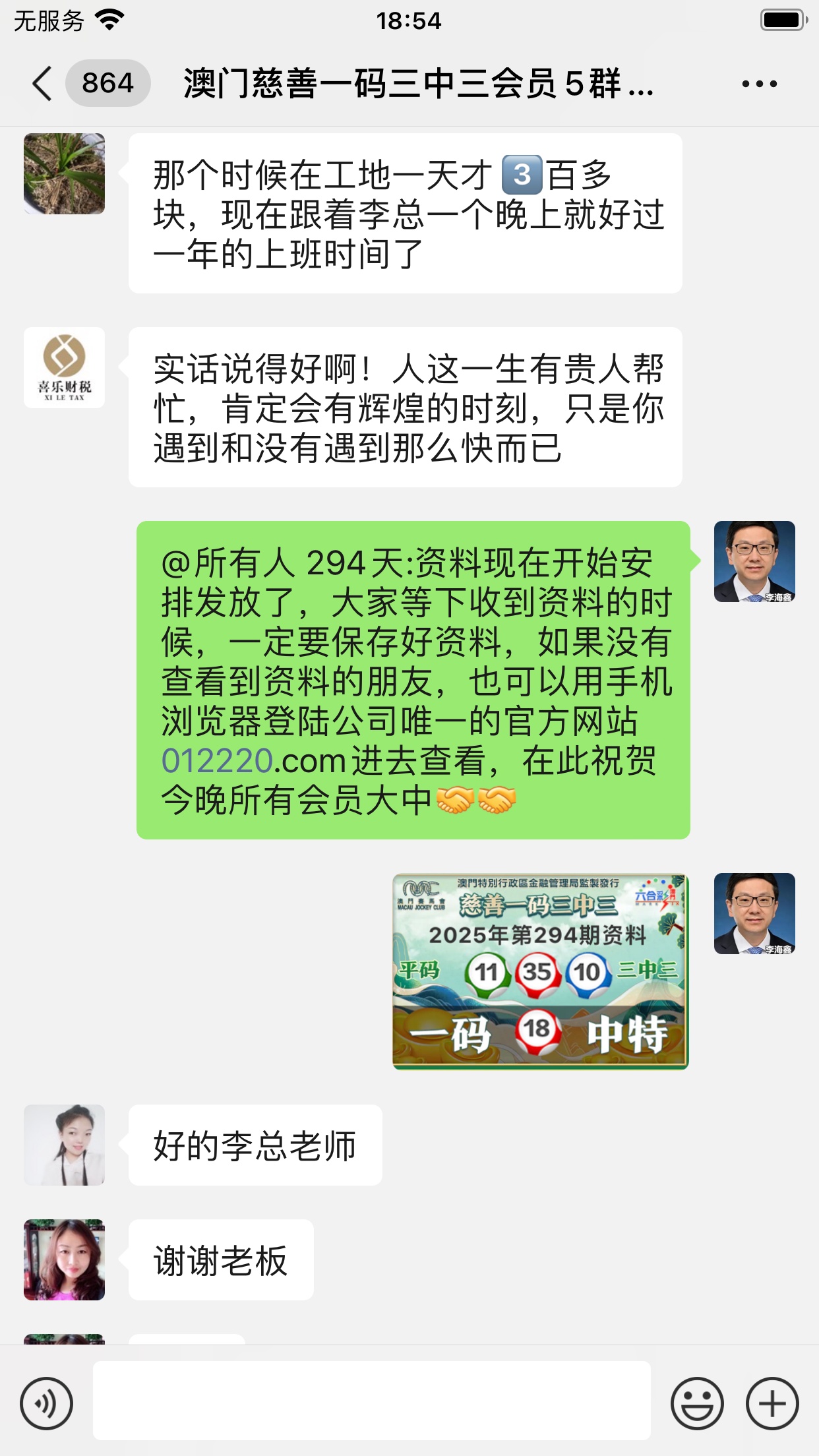Go back to the chat list

click(x=42, y=84)
